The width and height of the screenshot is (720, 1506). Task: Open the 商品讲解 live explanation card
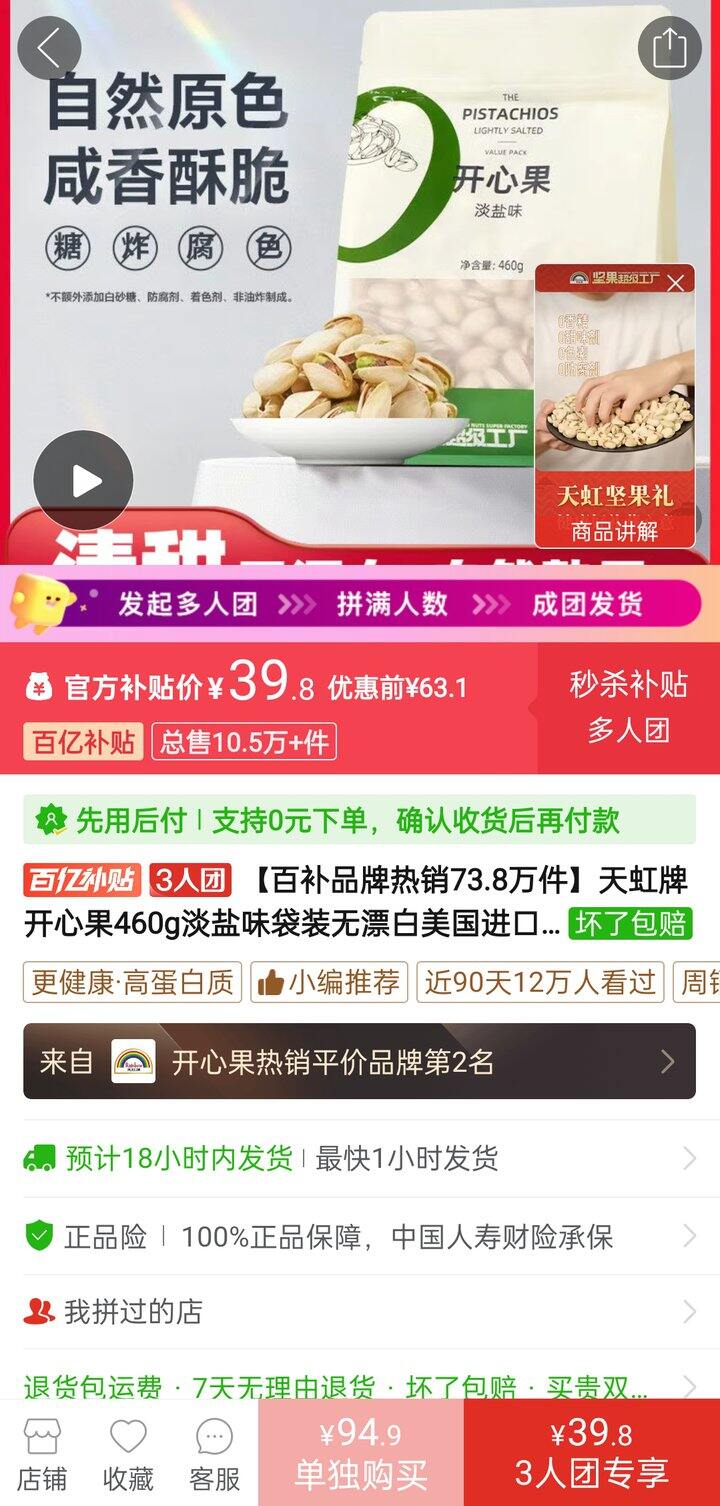pos(614,420)
